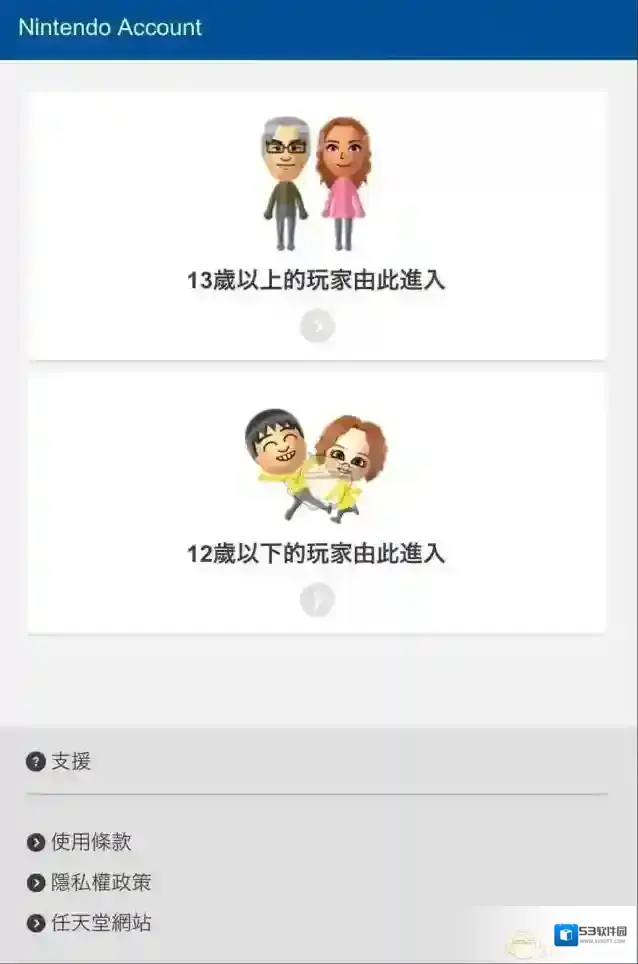
Task: Tap the Nintendo Account header title
Action: (110, 28)
